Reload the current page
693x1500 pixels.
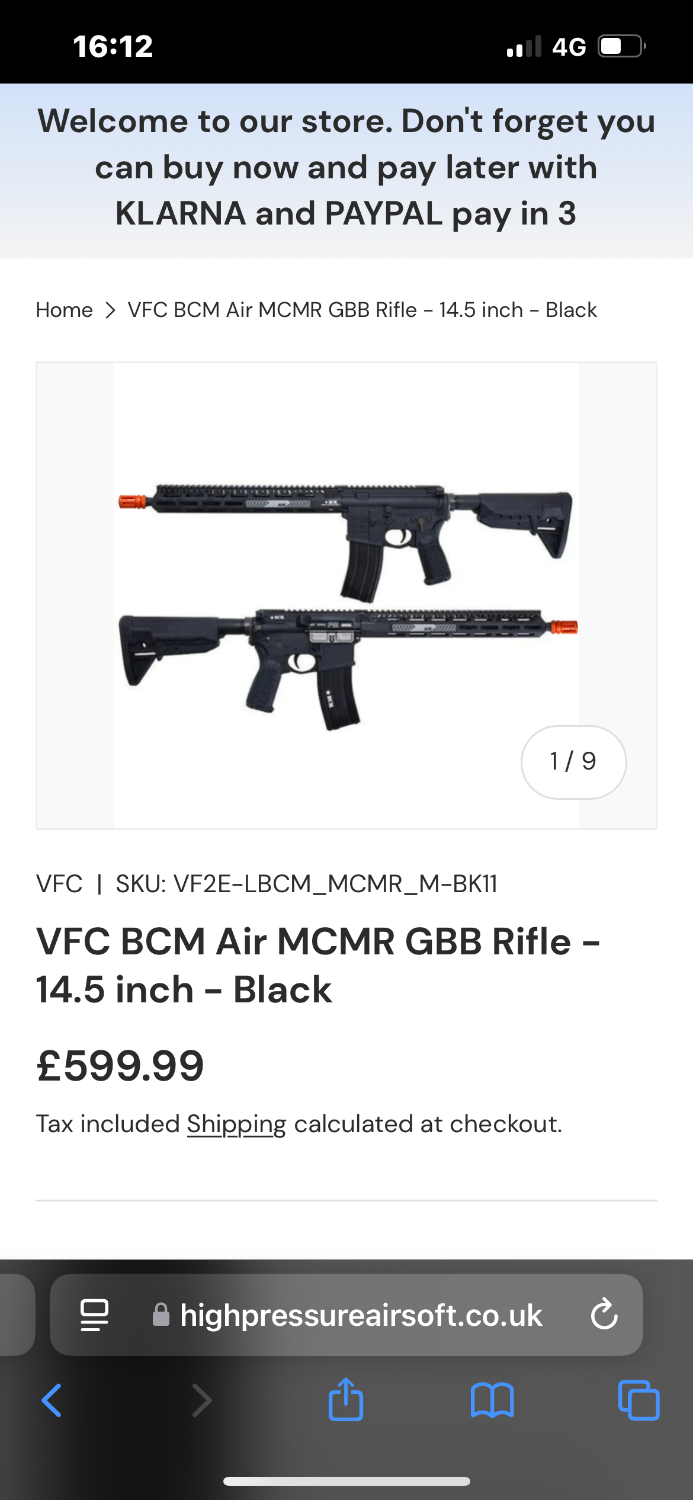604,1315
